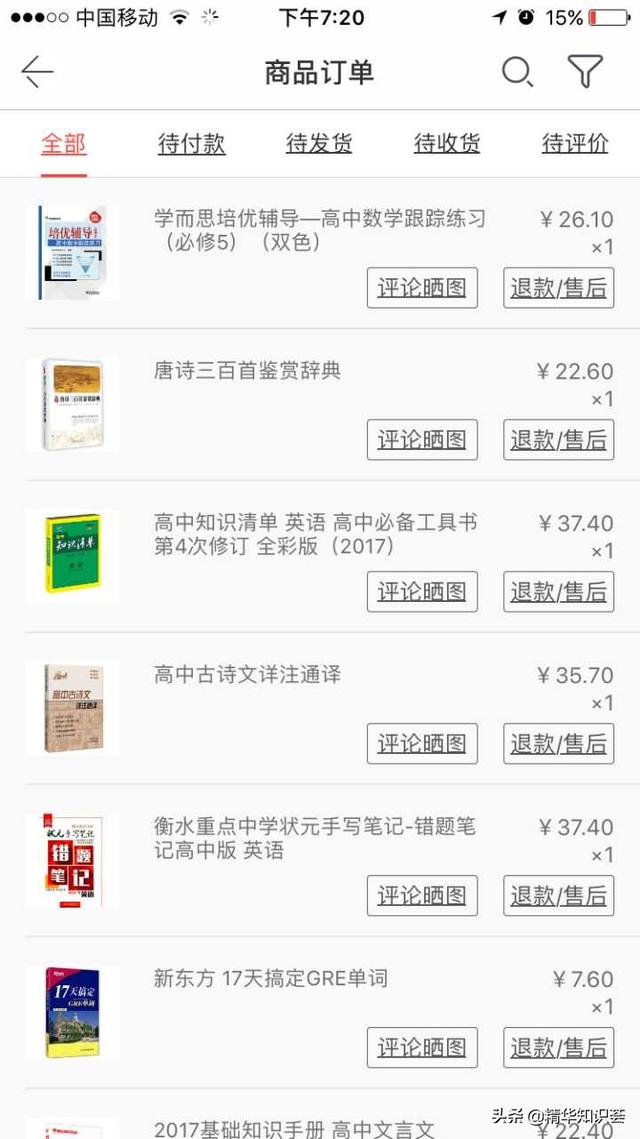Image resolution: width=640 pixels, height=1139 pixels.
Task: Tap 评论晒图 for 学而思培优辅导 book
Action: [422, 288]
